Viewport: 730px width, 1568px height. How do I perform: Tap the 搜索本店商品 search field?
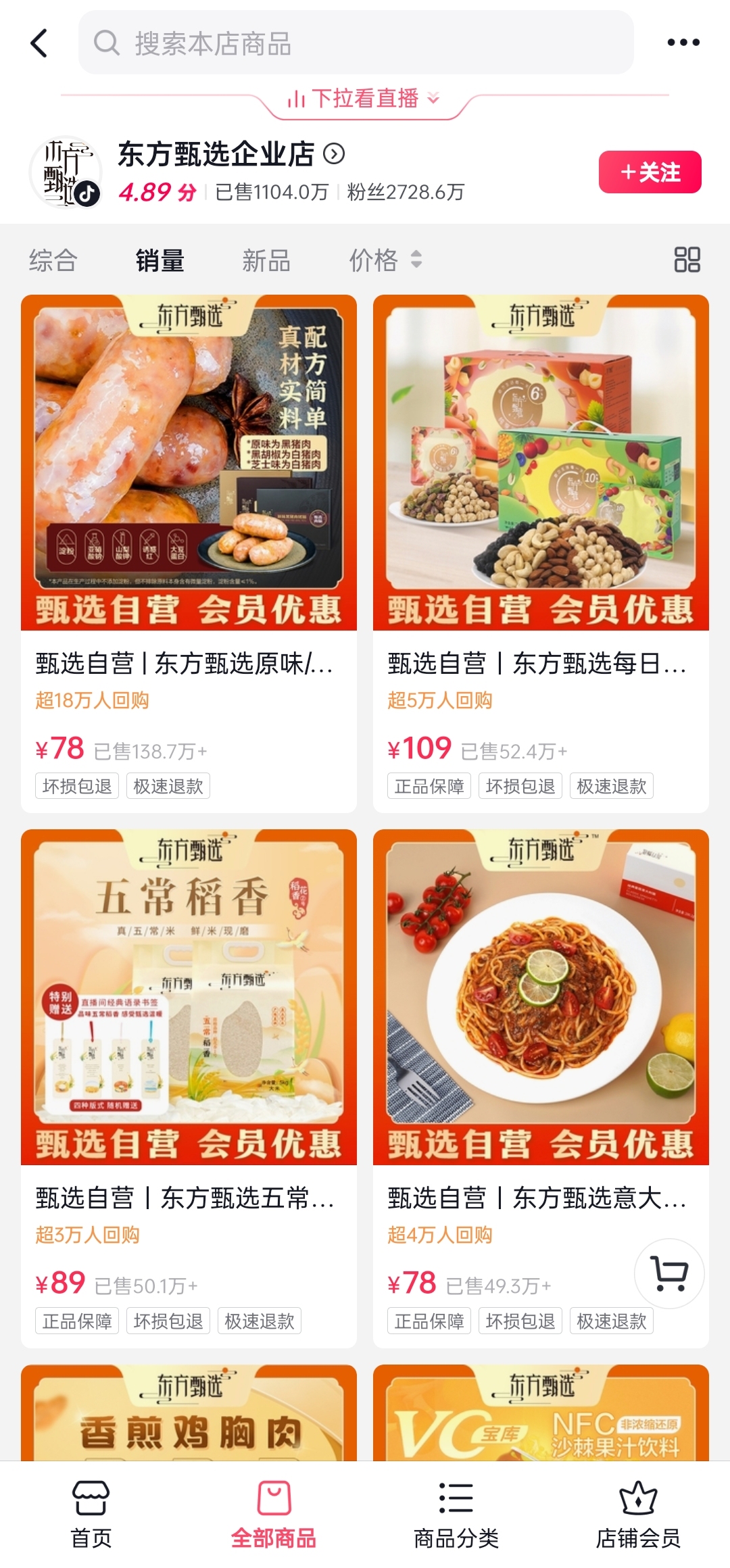coord(356,43)
